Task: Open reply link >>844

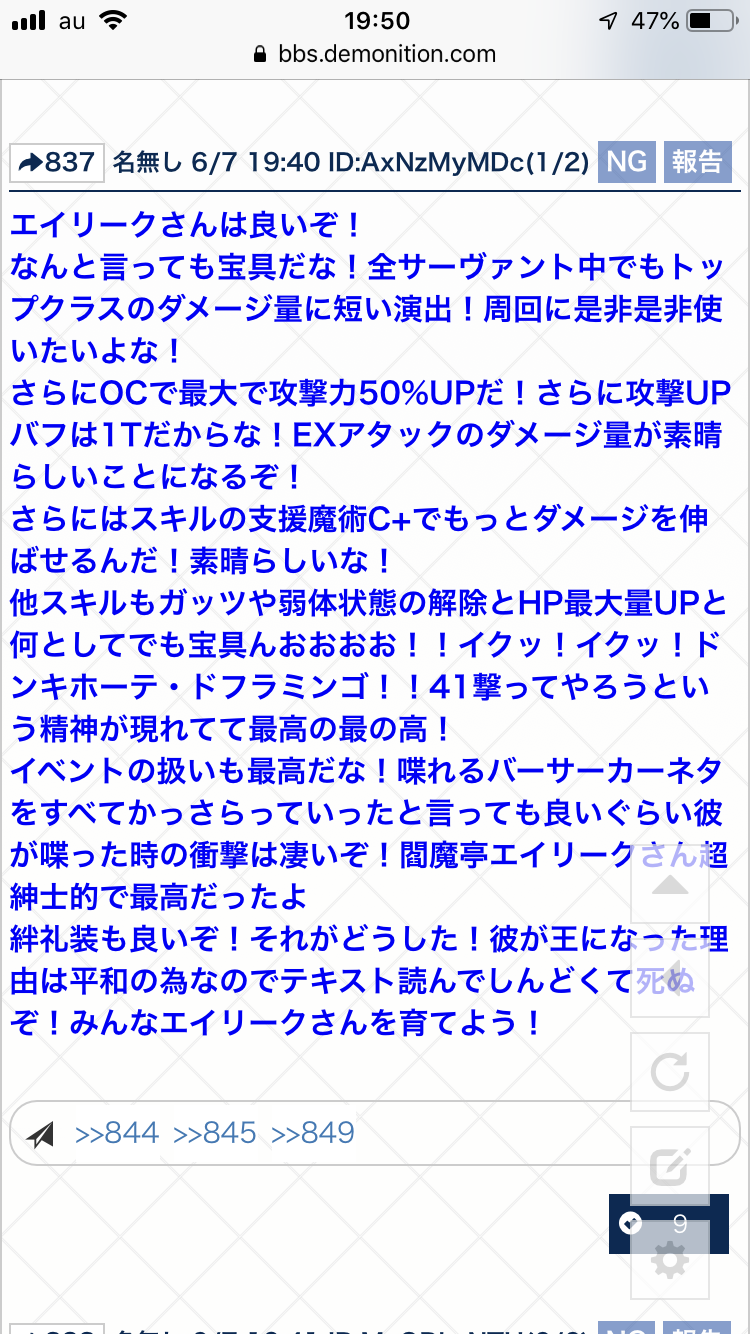Action: pyautogui.click(x=117, y=1133)
